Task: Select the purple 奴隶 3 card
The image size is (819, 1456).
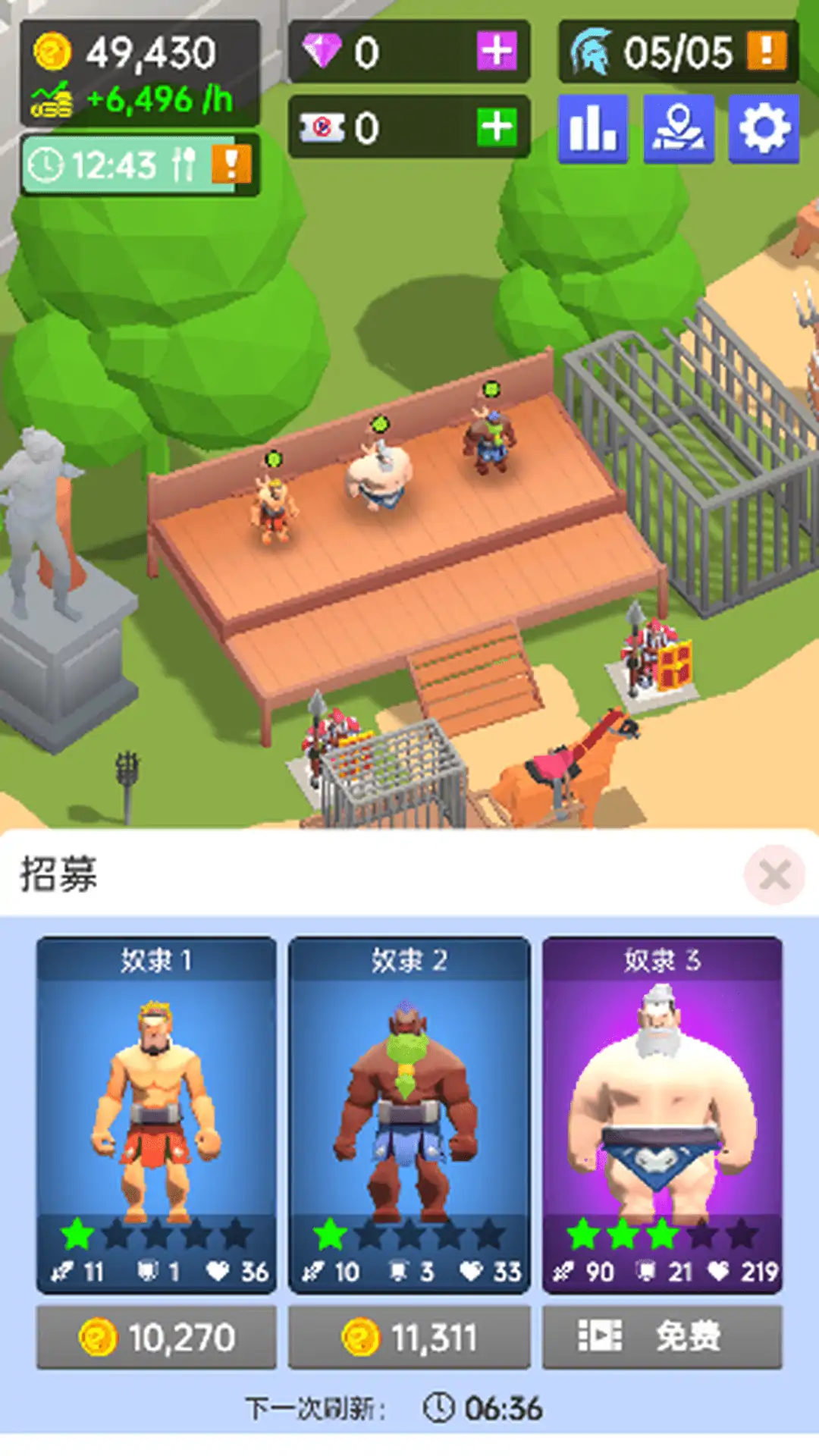Action: (x=661, y=1113)
